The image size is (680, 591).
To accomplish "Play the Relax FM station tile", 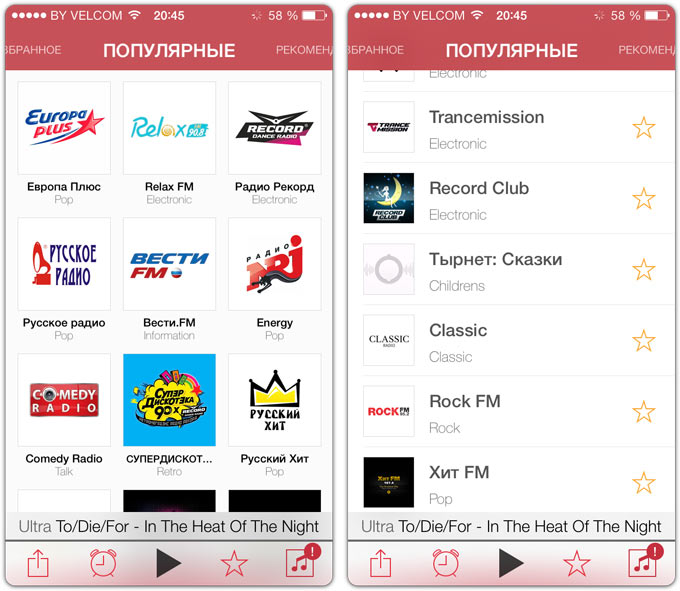I will pos(169,129).
